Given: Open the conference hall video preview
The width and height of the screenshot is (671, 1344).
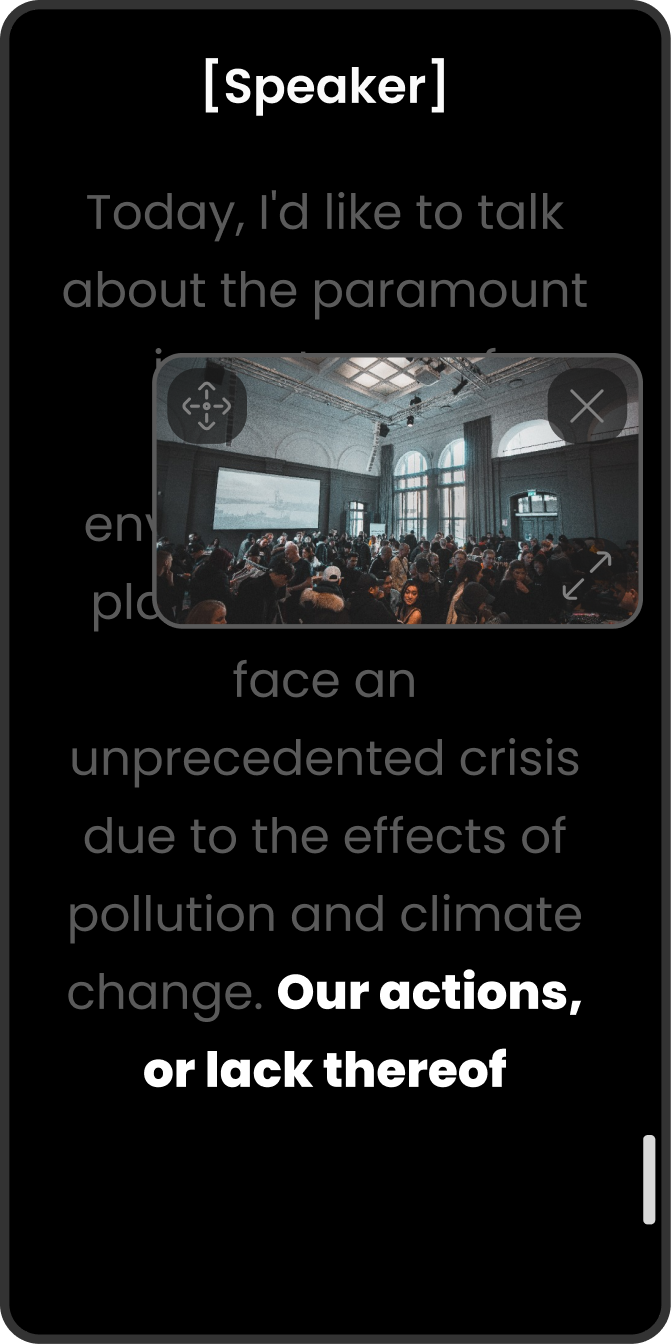Looking at the screenshot, I should pyautogui.click(x=397, y=500).
